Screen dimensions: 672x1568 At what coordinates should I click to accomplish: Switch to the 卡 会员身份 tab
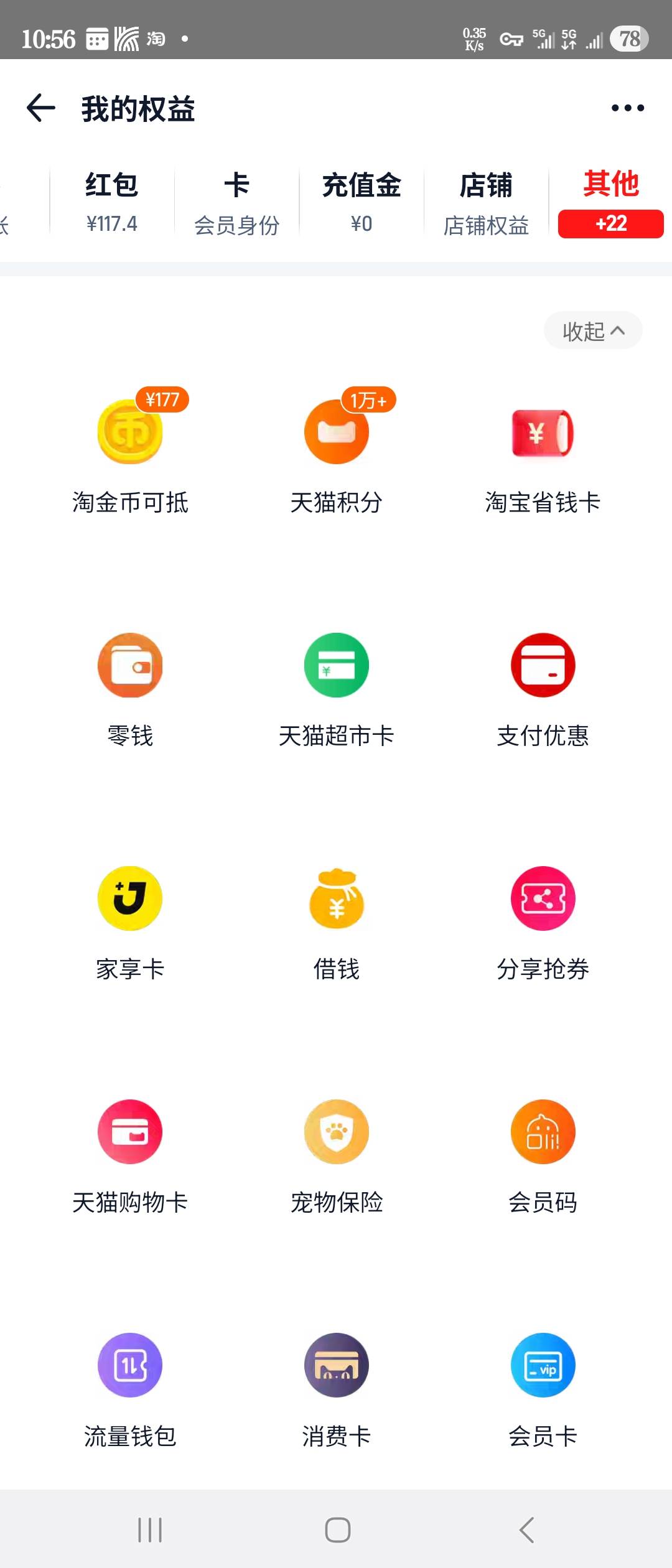(x=236, y=202)
